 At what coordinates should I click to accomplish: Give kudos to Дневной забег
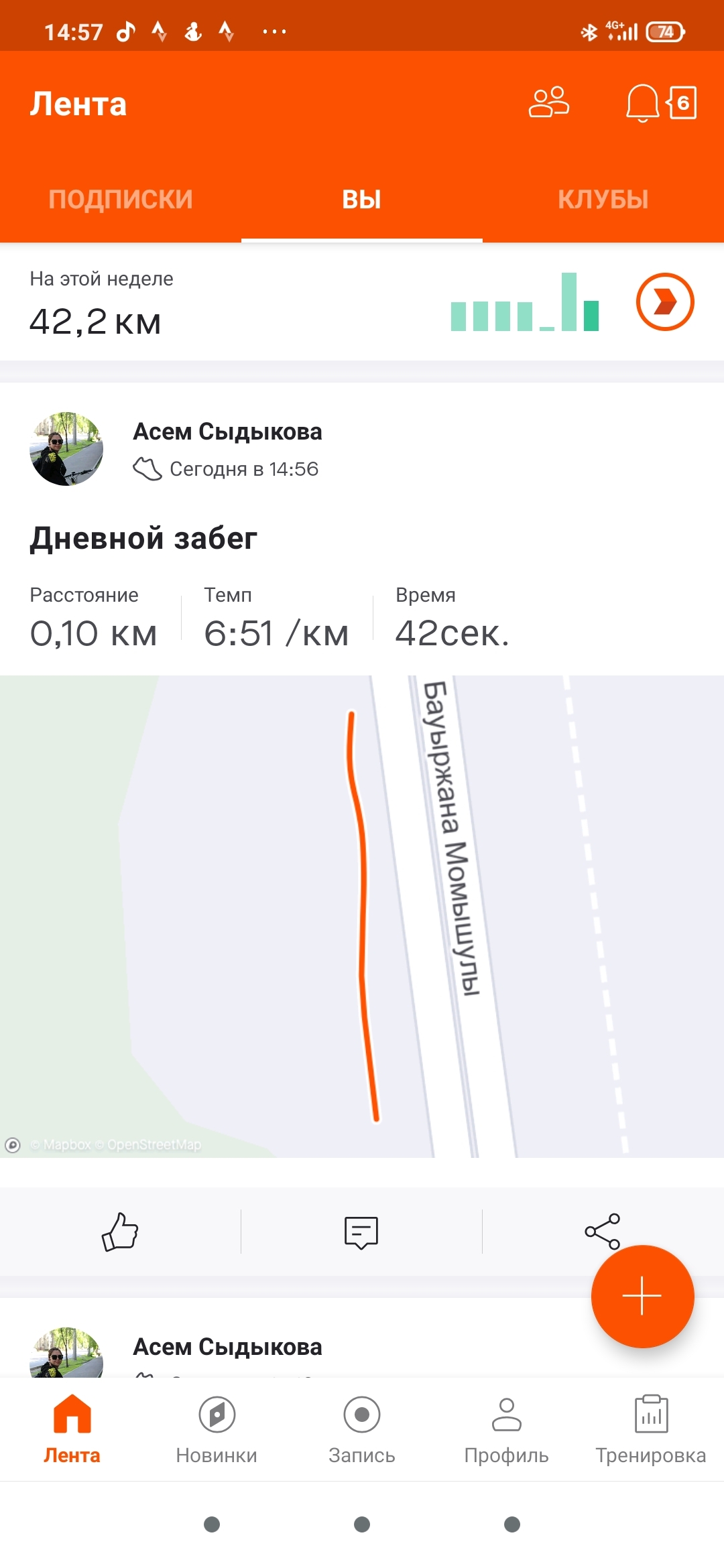120,1232
